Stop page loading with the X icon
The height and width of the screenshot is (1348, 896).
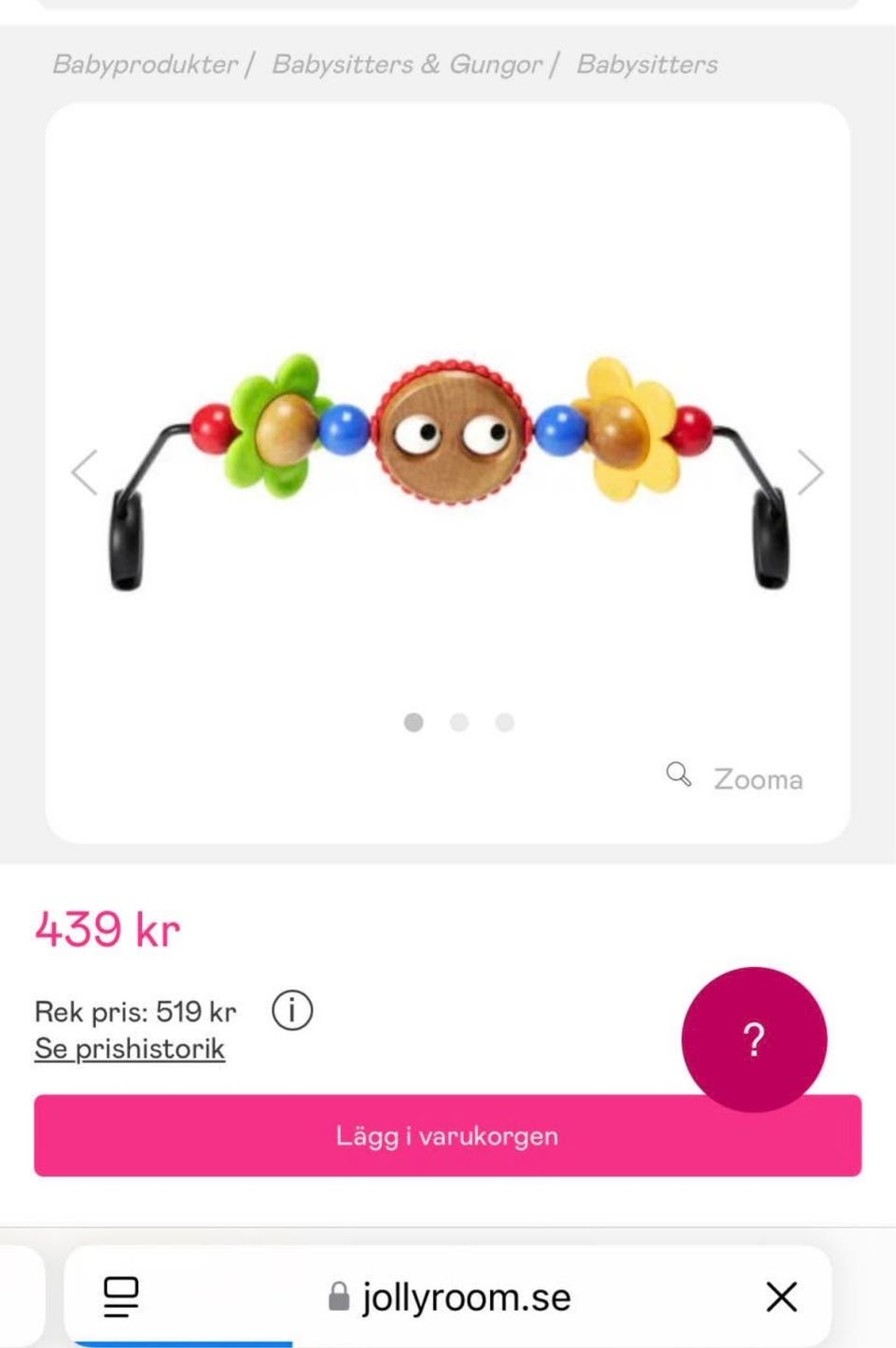781,1297
